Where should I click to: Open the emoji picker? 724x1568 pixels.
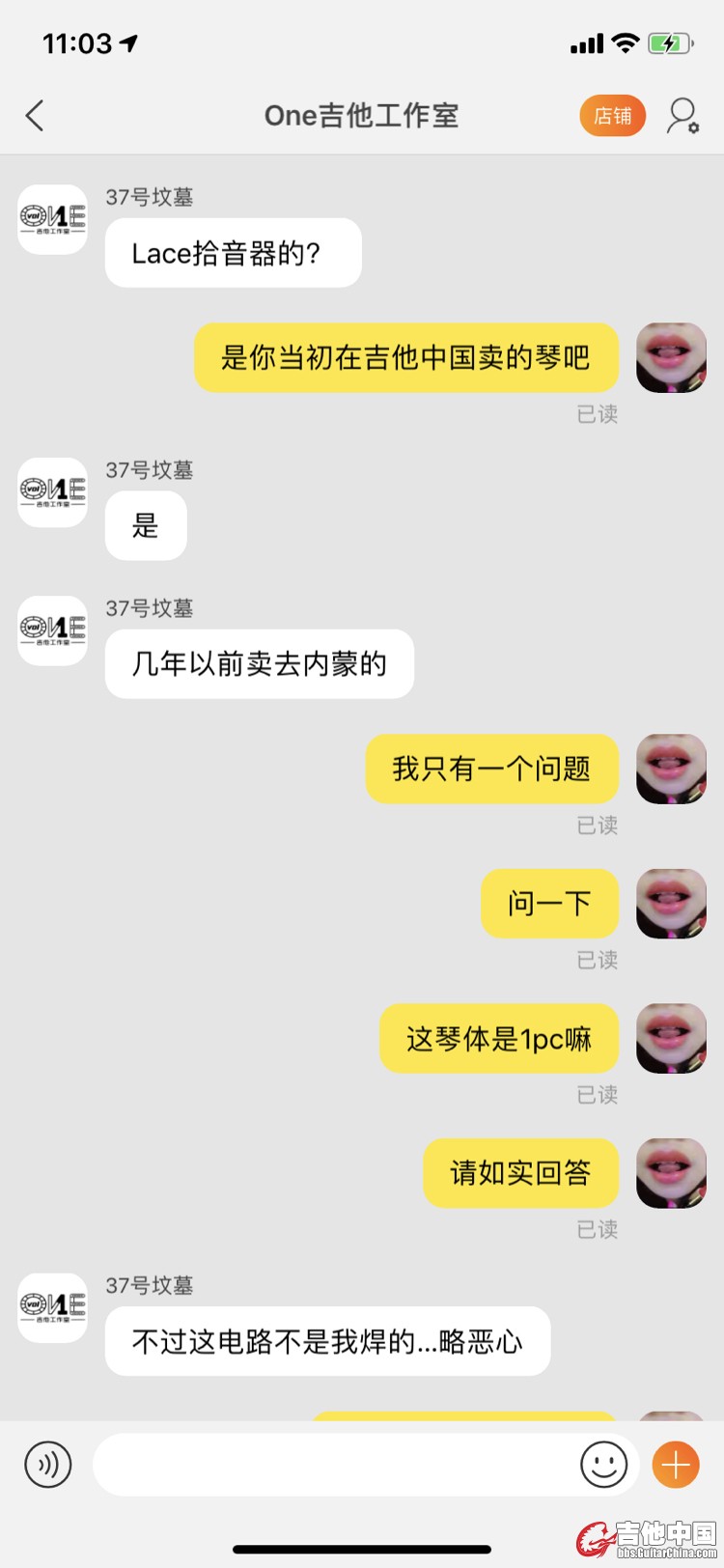click(x=603, y=1465)
